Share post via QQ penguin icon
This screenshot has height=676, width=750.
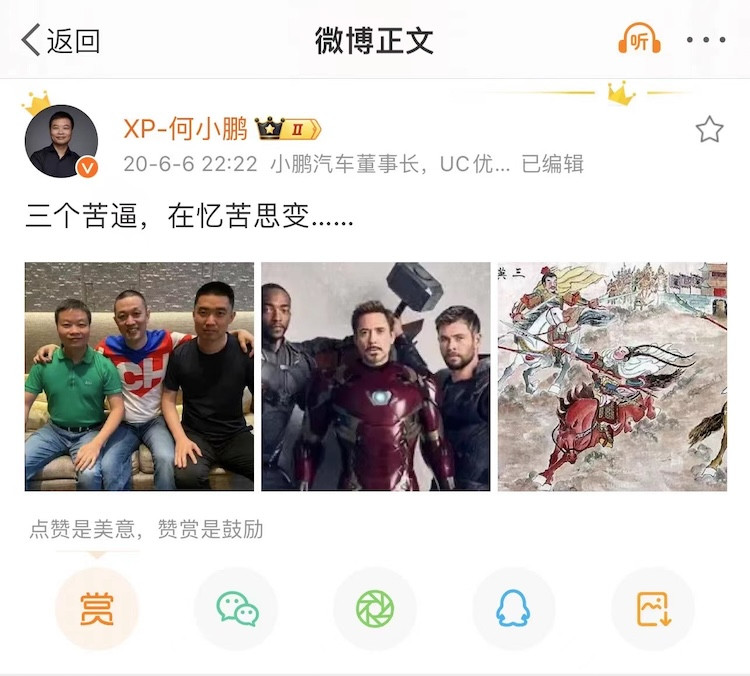(513, 608)
